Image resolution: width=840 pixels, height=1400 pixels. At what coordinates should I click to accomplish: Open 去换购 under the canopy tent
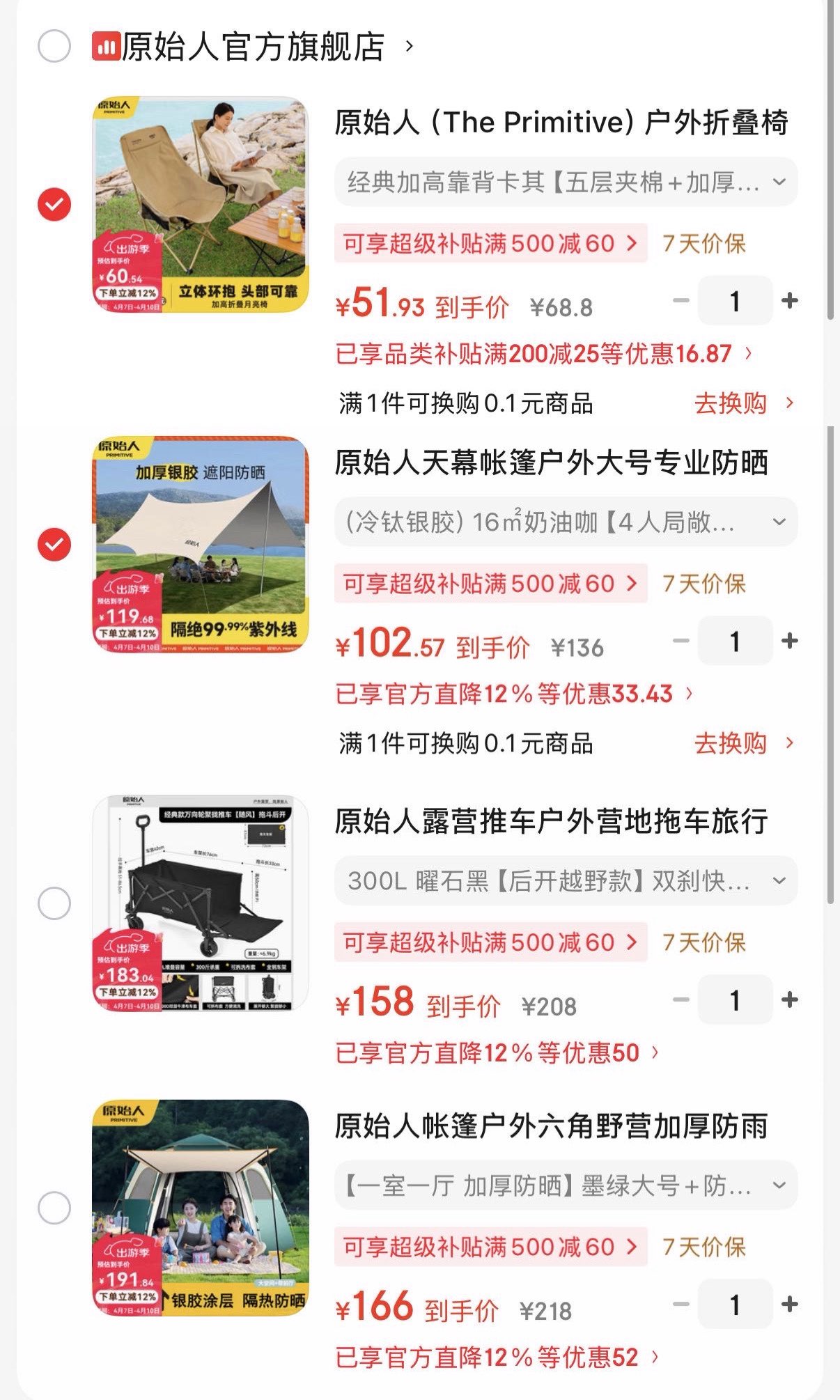pyautogui.click(x=742, y=743)
